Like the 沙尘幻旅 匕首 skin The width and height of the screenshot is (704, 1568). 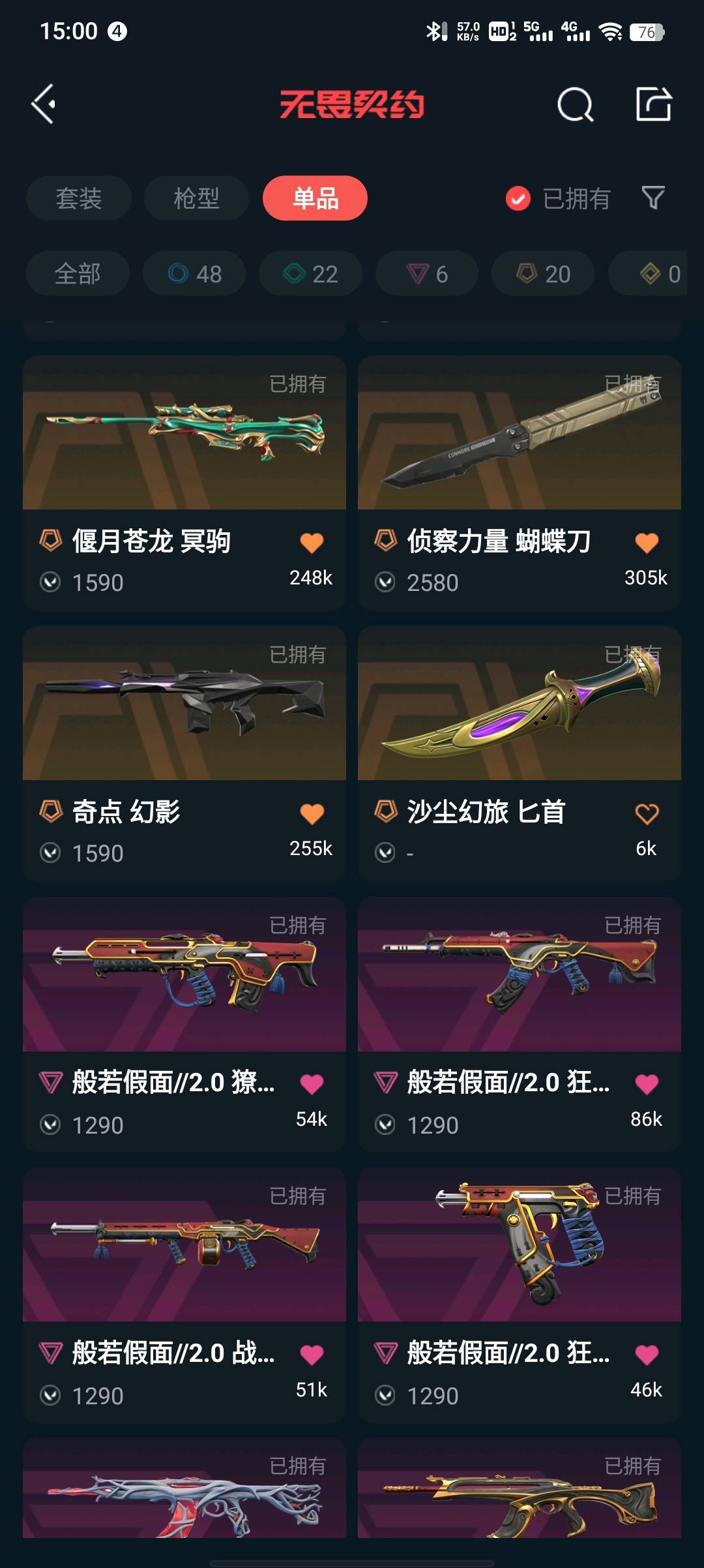point(647,814)
